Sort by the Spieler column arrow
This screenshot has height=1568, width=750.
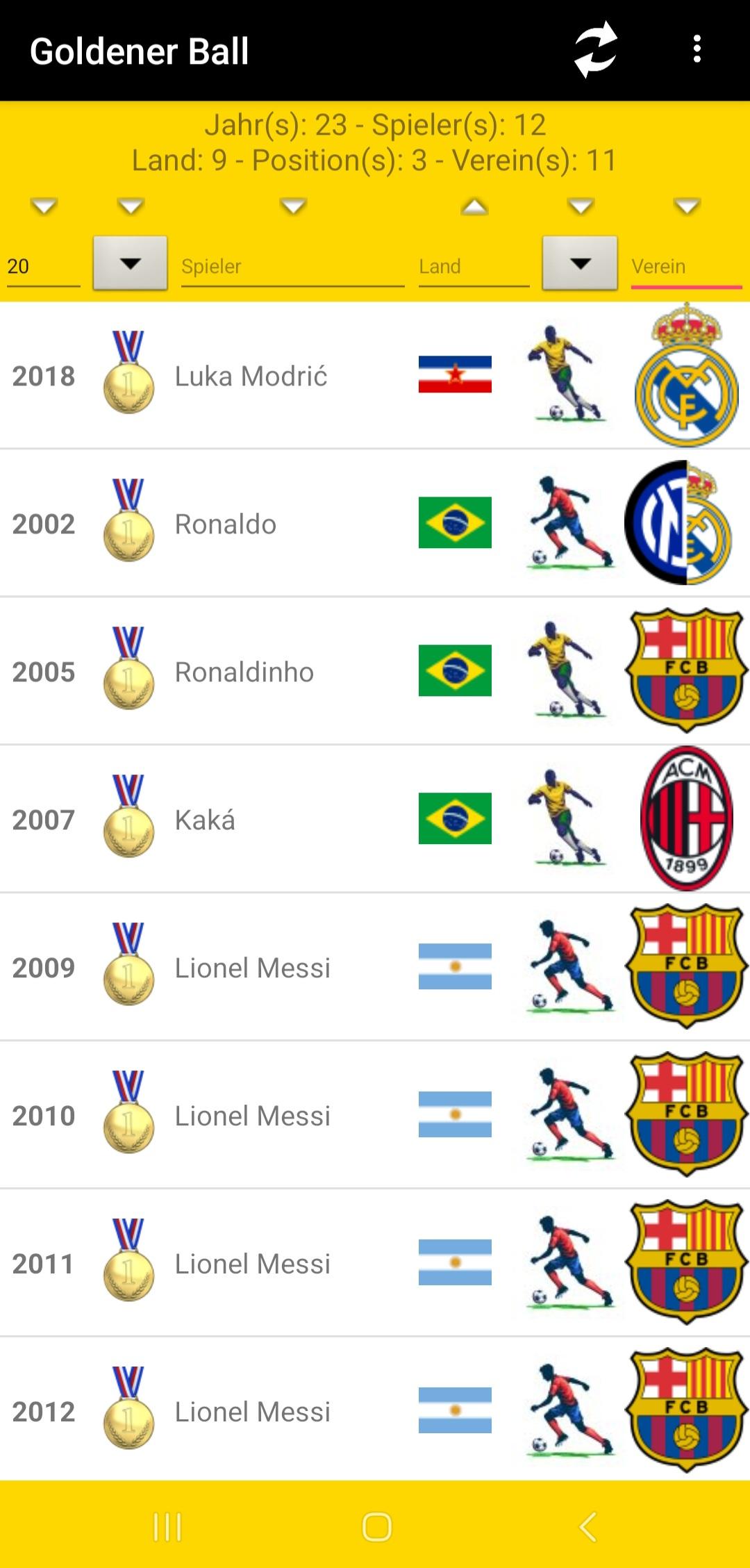click(x=293, y=206)
